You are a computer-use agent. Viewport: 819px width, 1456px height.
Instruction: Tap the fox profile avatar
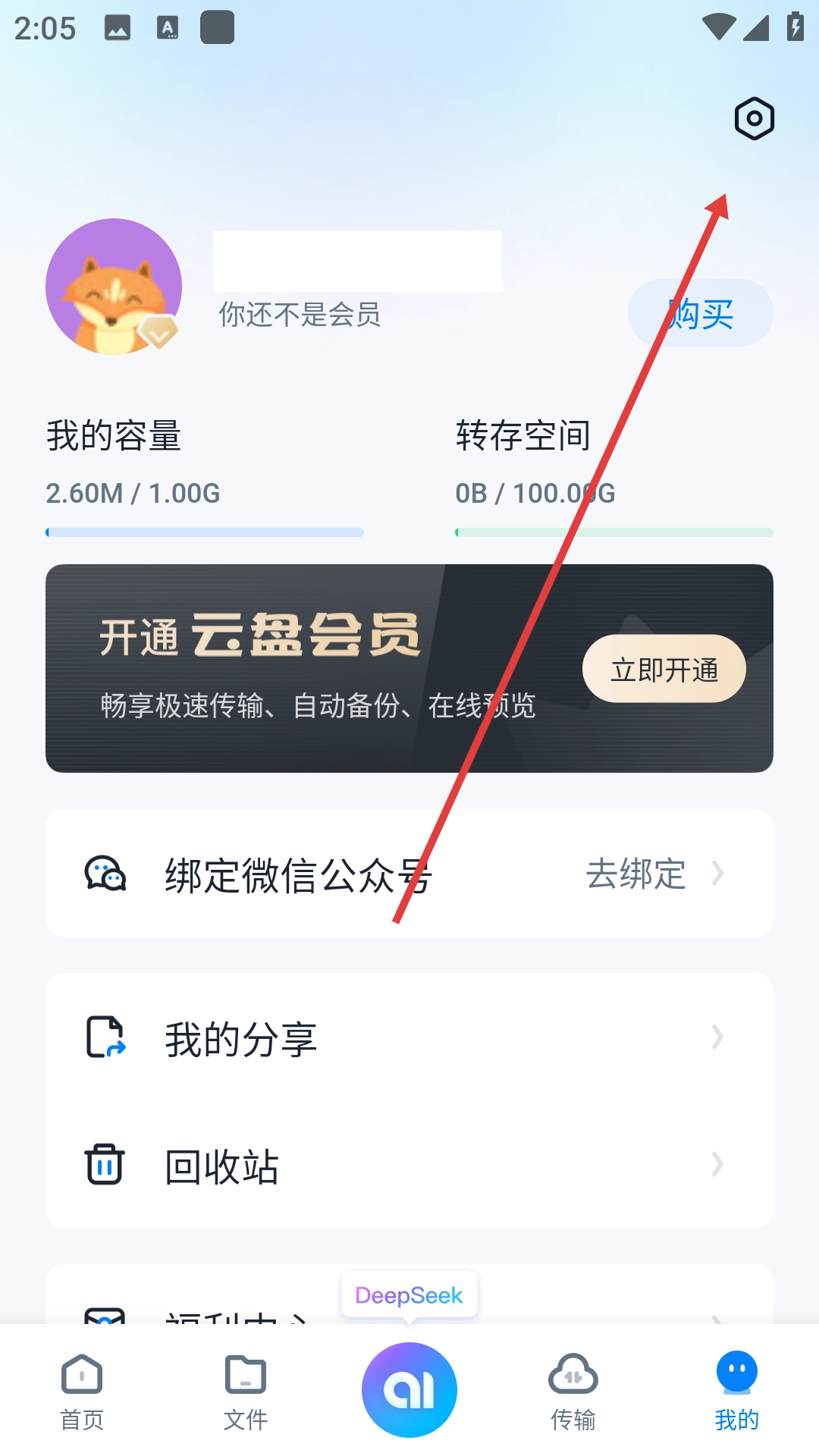(x=114, y=287)
